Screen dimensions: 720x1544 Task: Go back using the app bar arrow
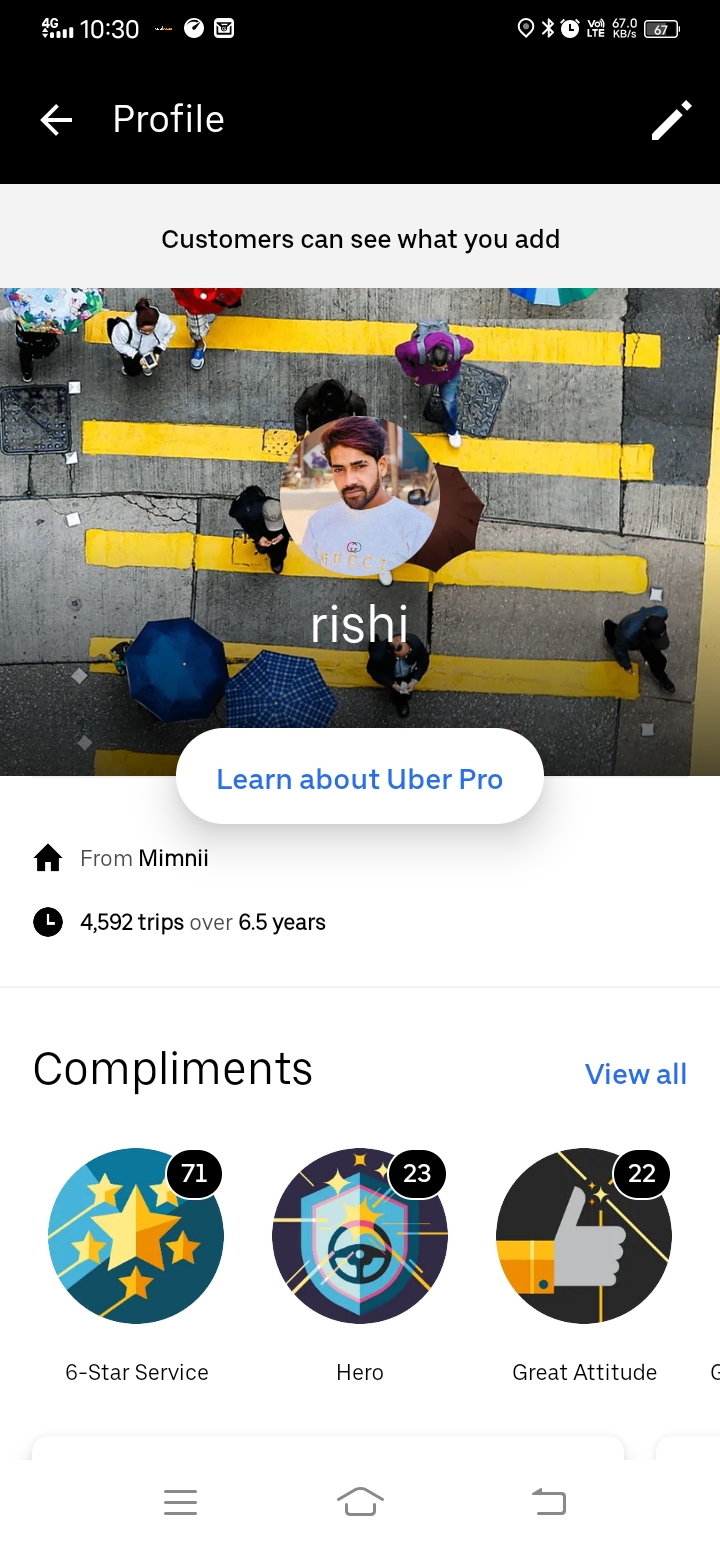pyautogui.click(x=56, y=120)
